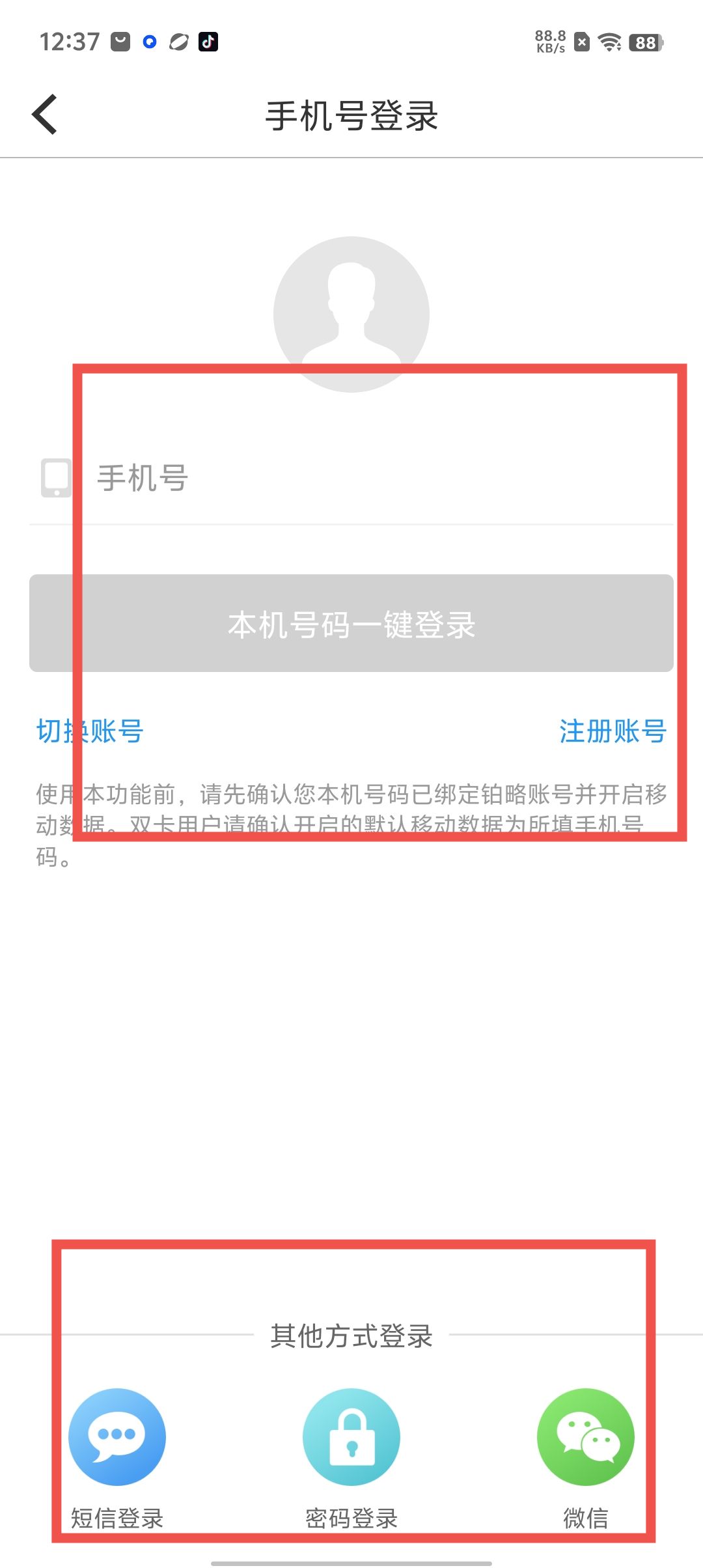Screen dimensions: 703x1568
Task: Open the 注册账号 register account link
Action: (613, 731)
